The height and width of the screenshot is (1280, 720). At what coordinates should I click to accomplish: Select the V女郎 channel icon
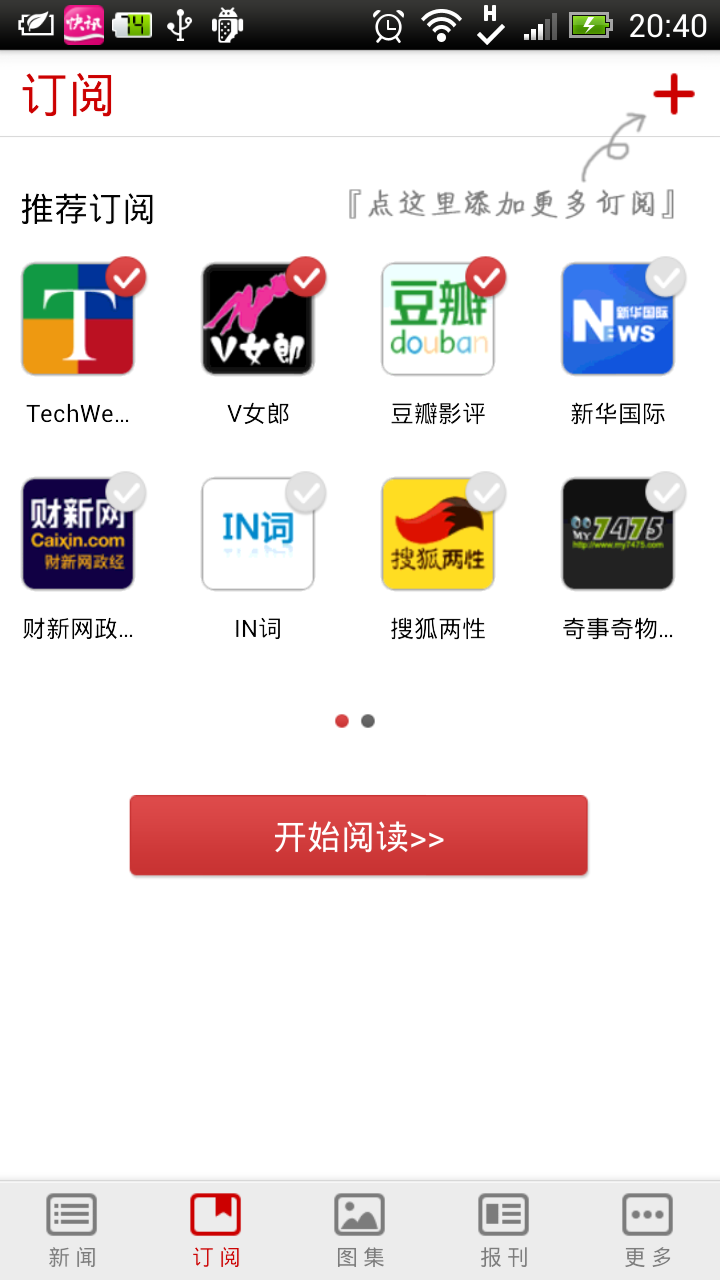pos(258,318)
